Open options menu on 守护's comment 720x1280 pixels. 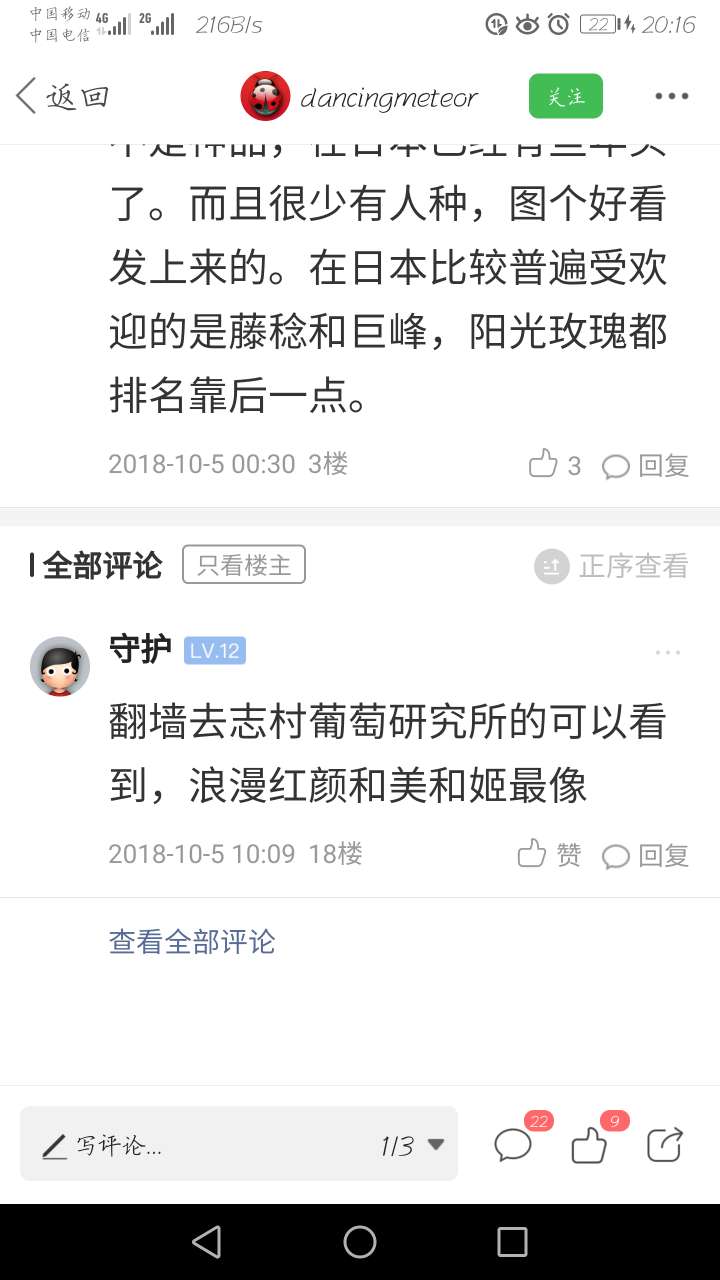(x=667, y=652)
